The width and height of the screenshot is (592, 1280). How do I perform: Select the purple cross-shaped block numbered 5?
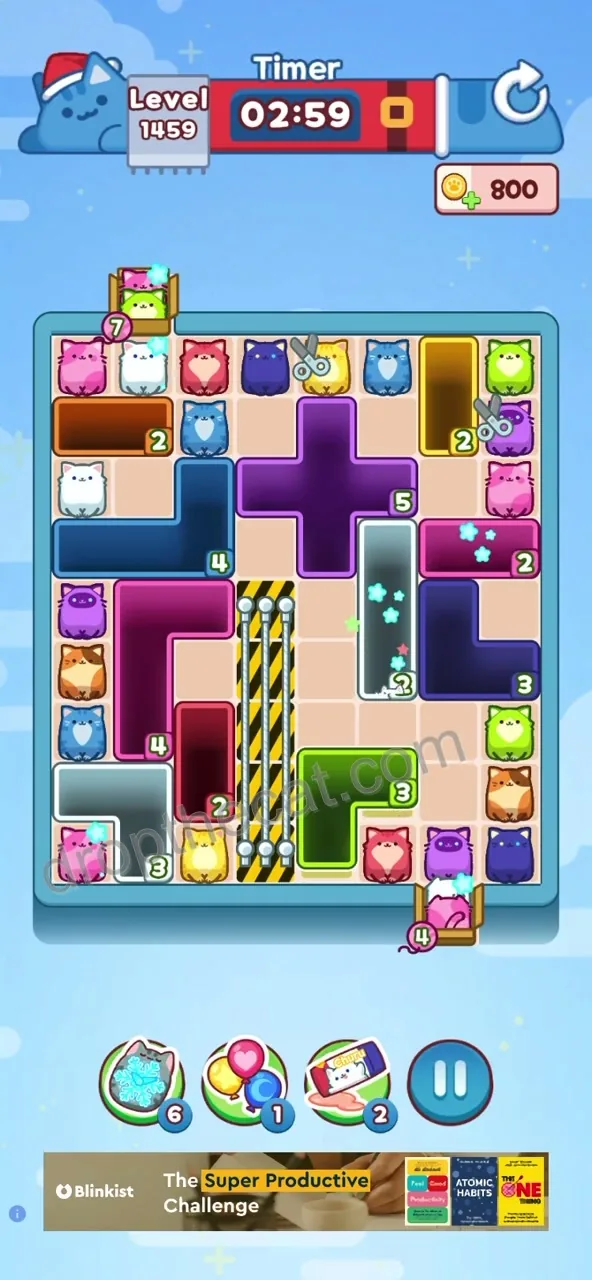pyautogui.click(x=326, y=486)
